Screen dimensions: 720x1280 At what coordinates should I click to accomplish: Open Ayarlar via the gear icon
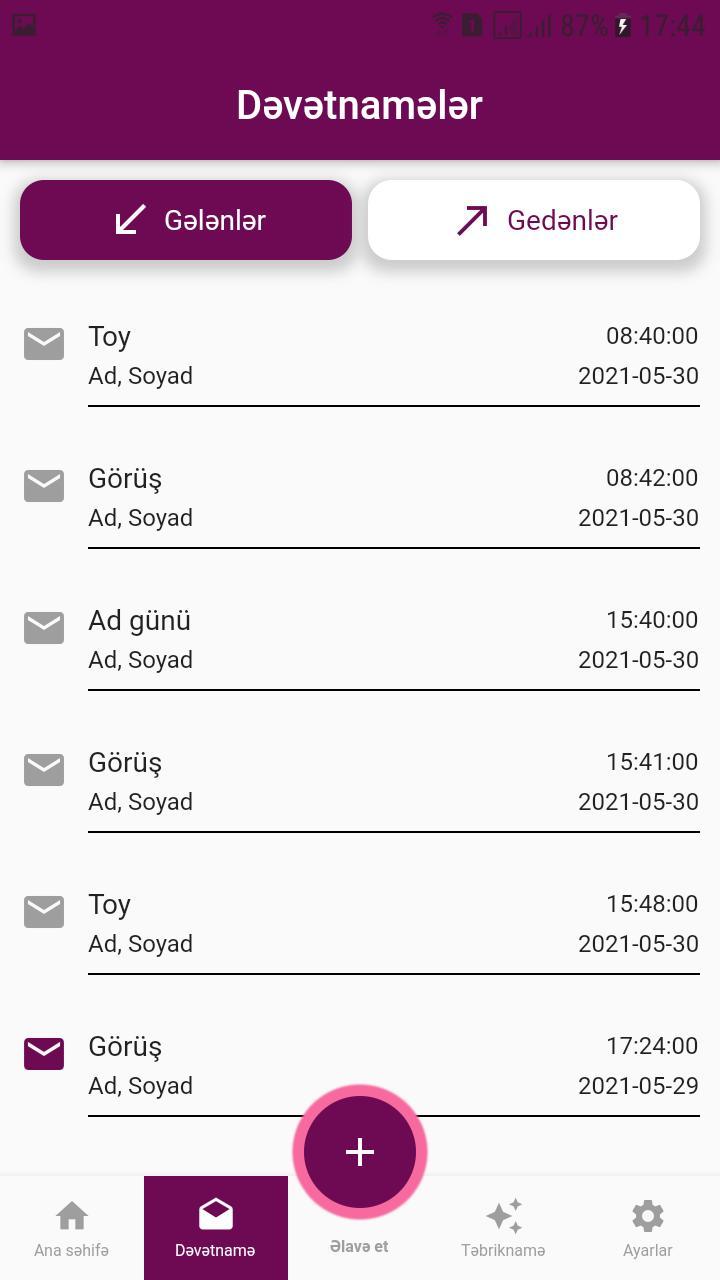647,1215
